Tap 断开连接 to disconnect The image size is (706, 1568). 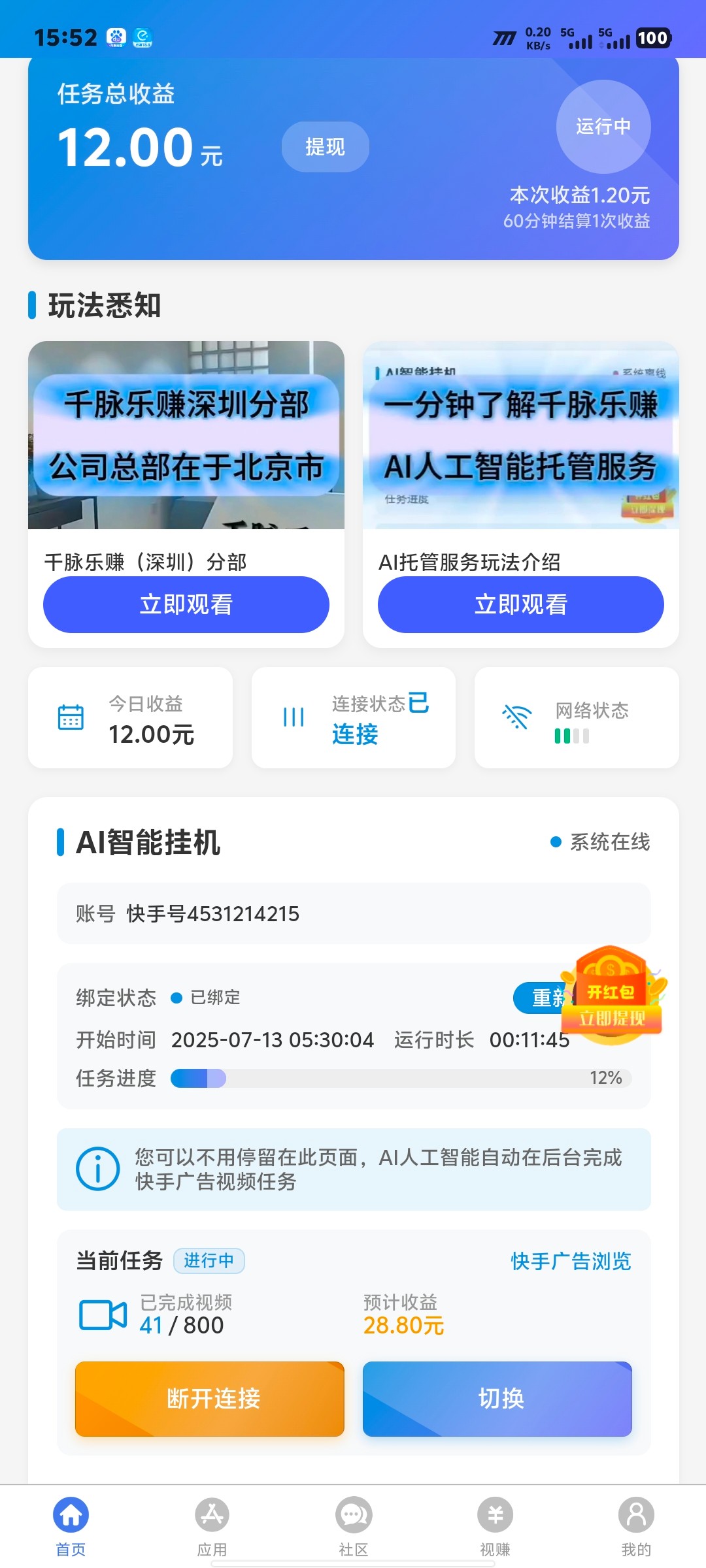210,1399
